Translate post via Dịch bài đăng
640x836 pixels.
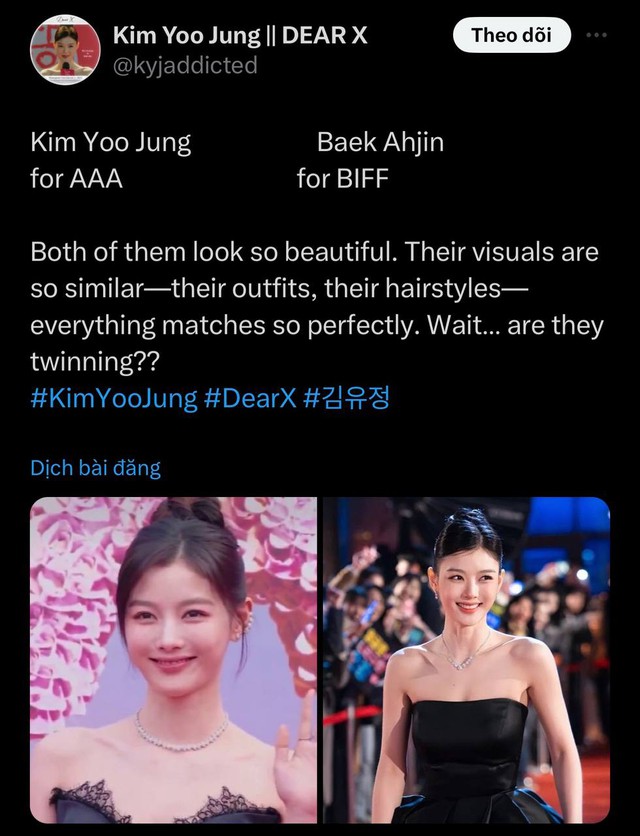pyautogui.click(x=96, y=467)
